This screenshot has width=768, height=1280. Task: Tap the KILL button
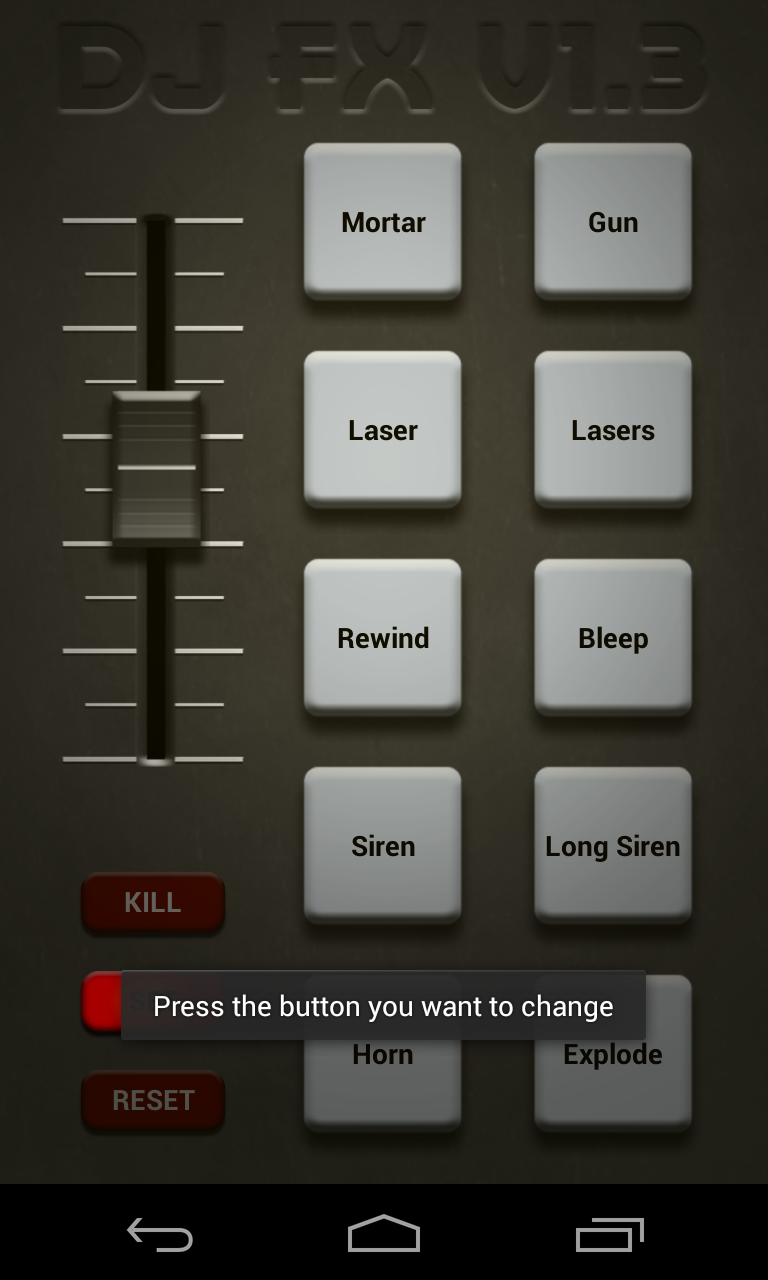[x=153, y=902]
